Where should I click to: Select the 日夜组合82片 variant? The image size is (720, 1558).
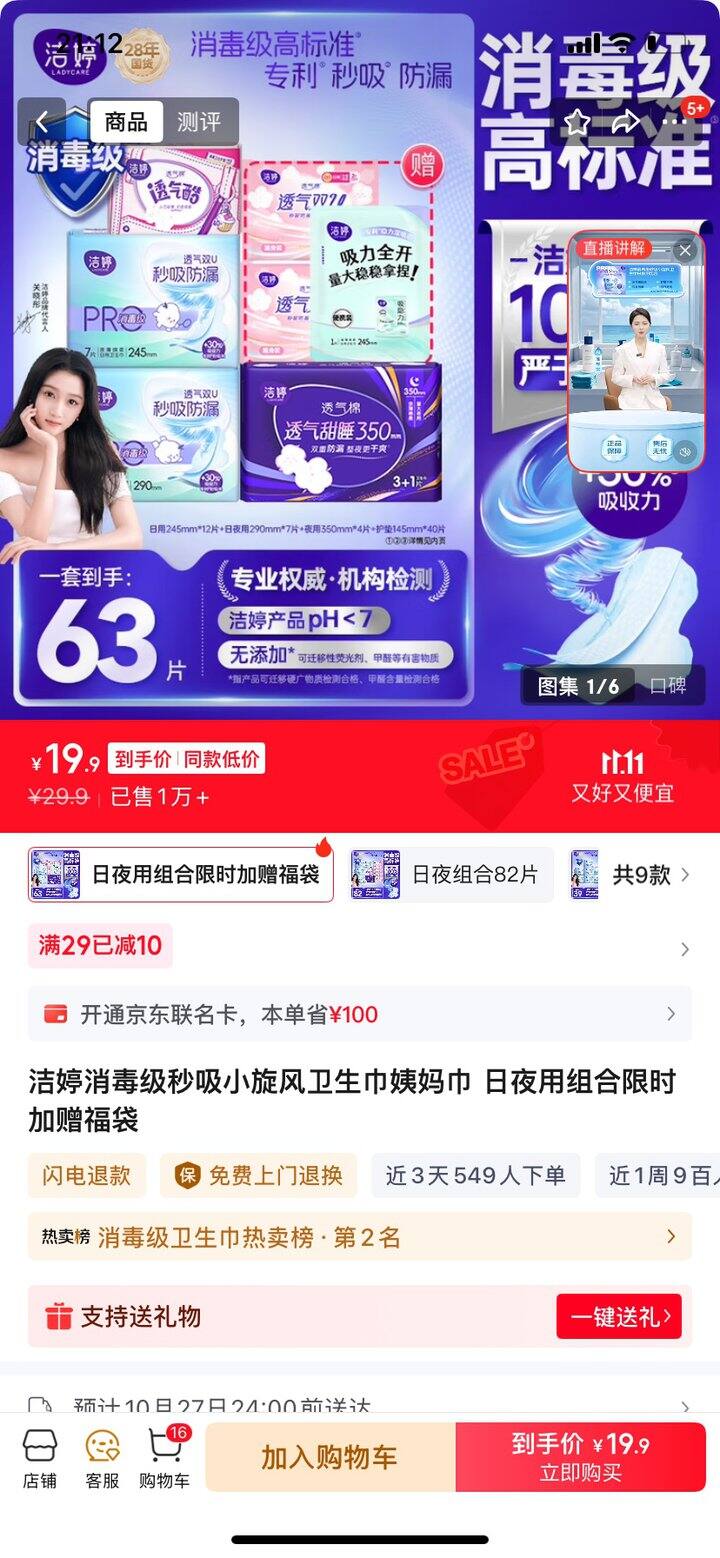(452, 874)
